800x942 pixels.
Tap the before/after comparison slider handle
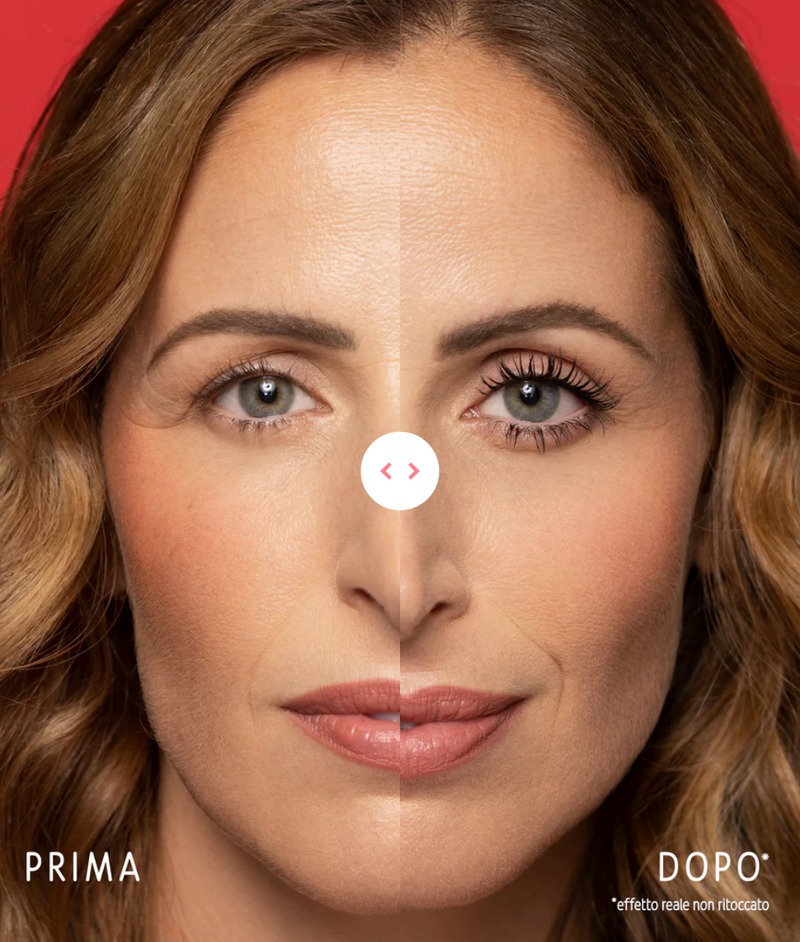pyautogui.click(x=400, y=471)
